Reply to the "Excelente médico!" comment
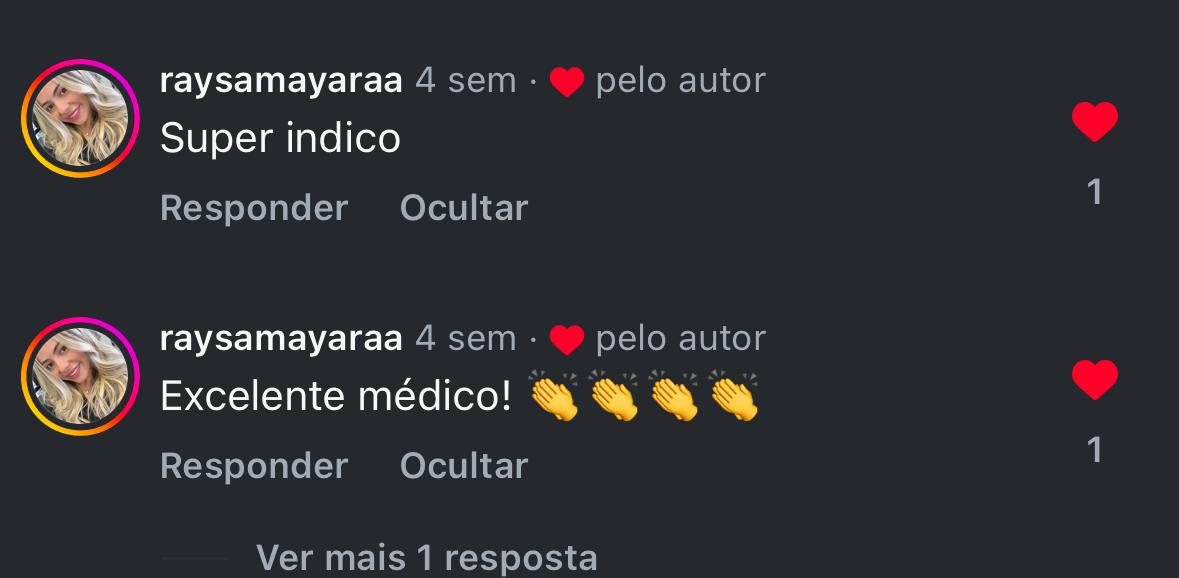Screen dimensions: 1179x578 (x=254, y=466)
